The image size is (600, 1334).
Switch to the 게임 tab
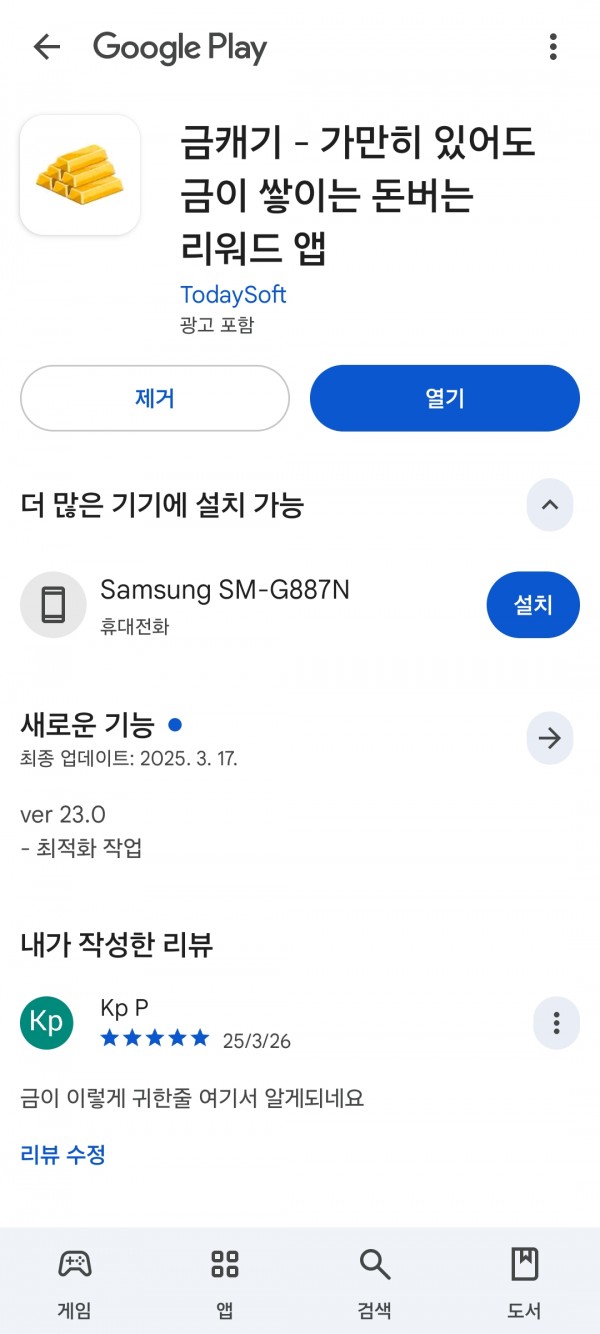click(x=75, y=1282)
